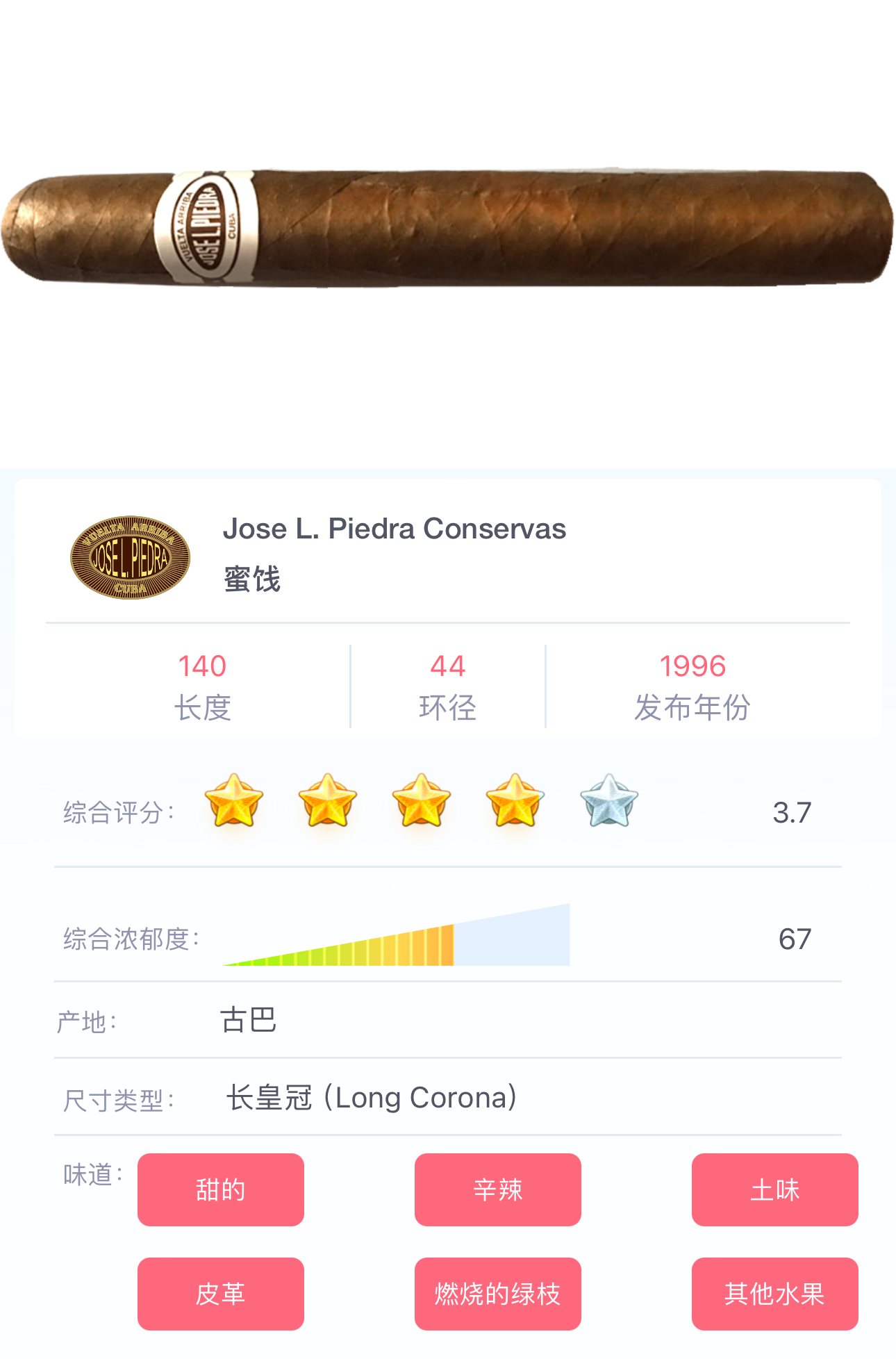This screenshot has width=896, height=1359.
Task: Tap the 辛辣 flavor chip
Action: coord(497,1189)
